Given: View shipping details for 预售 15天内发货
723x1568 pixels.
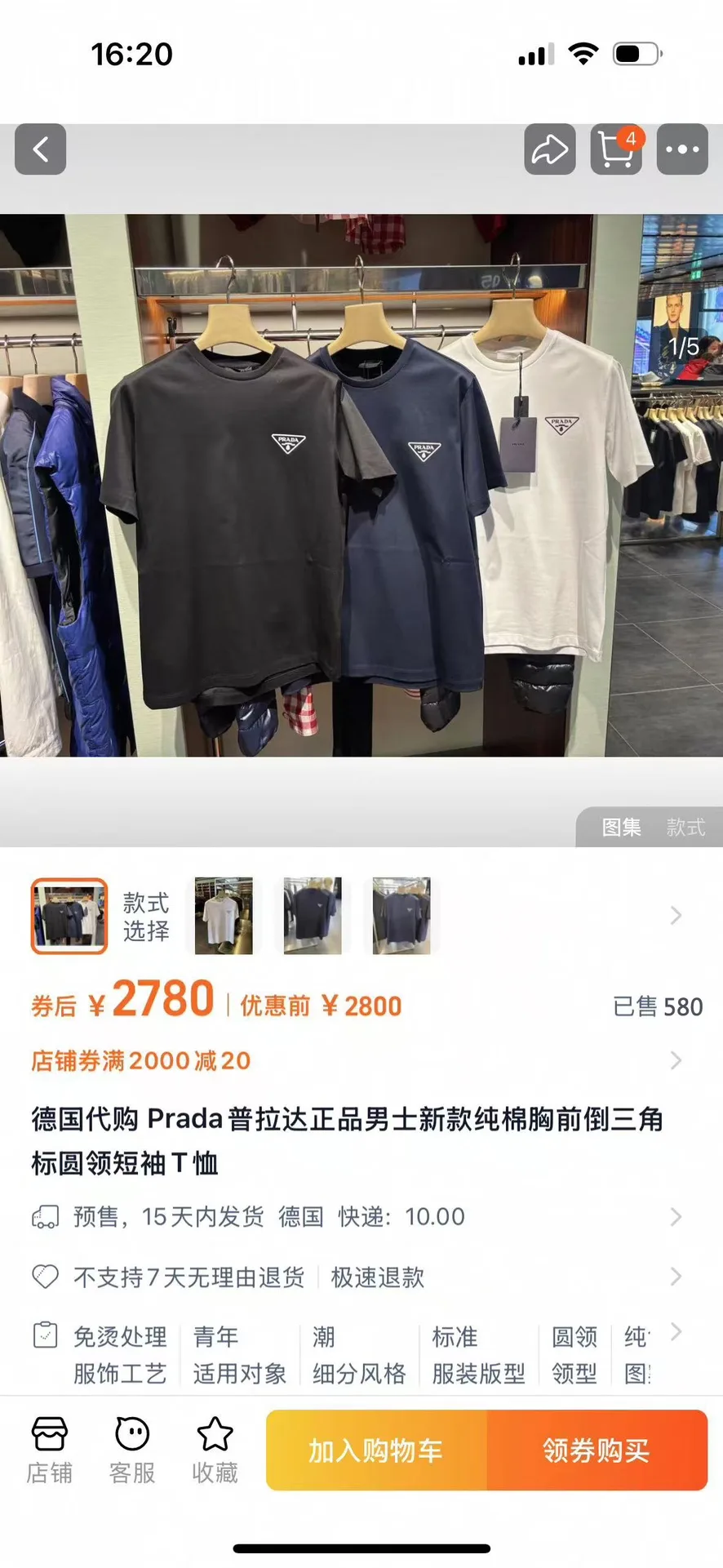Looking at the screenshot, I should coord(361,1217).
